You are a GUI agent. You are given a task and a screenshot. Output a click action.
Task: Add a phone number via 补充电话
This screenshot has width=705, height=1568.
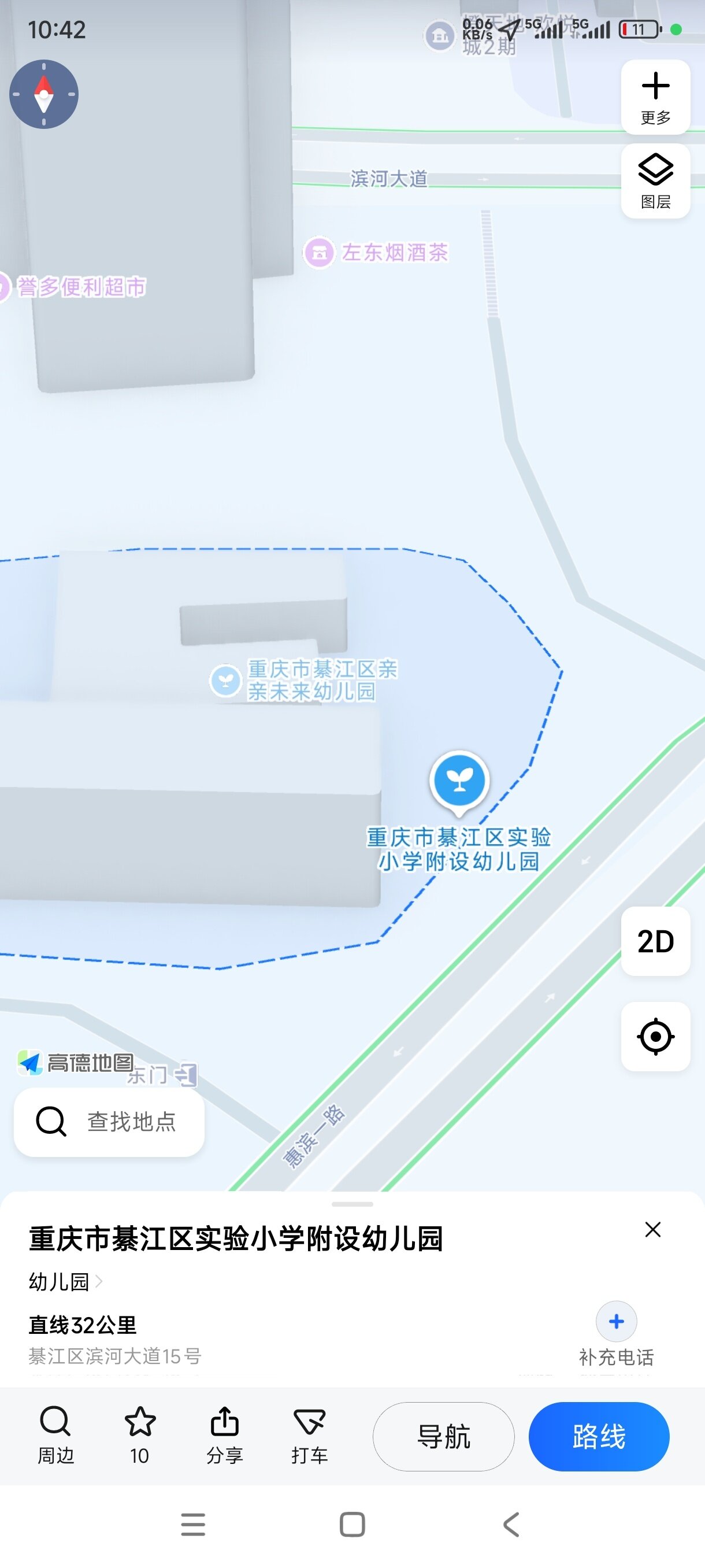(x=615, y=1333)
